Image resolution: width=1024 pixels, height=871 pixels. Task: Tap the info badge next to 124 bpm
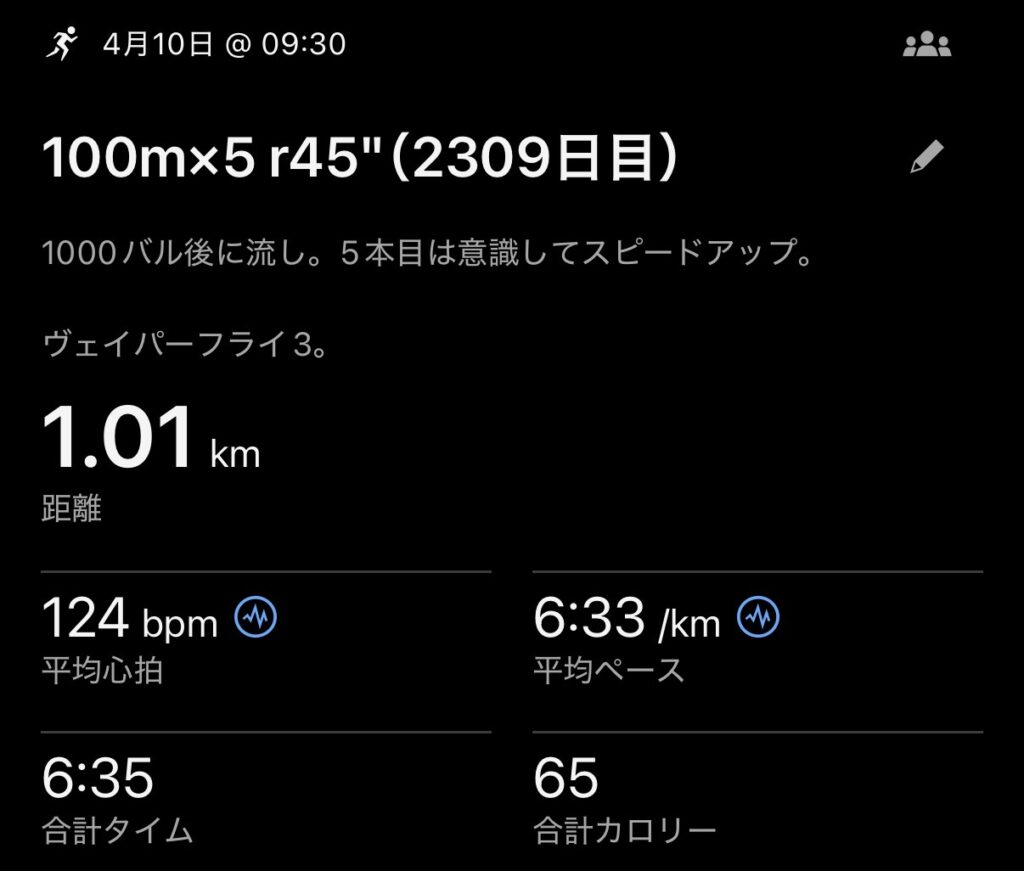256,619
